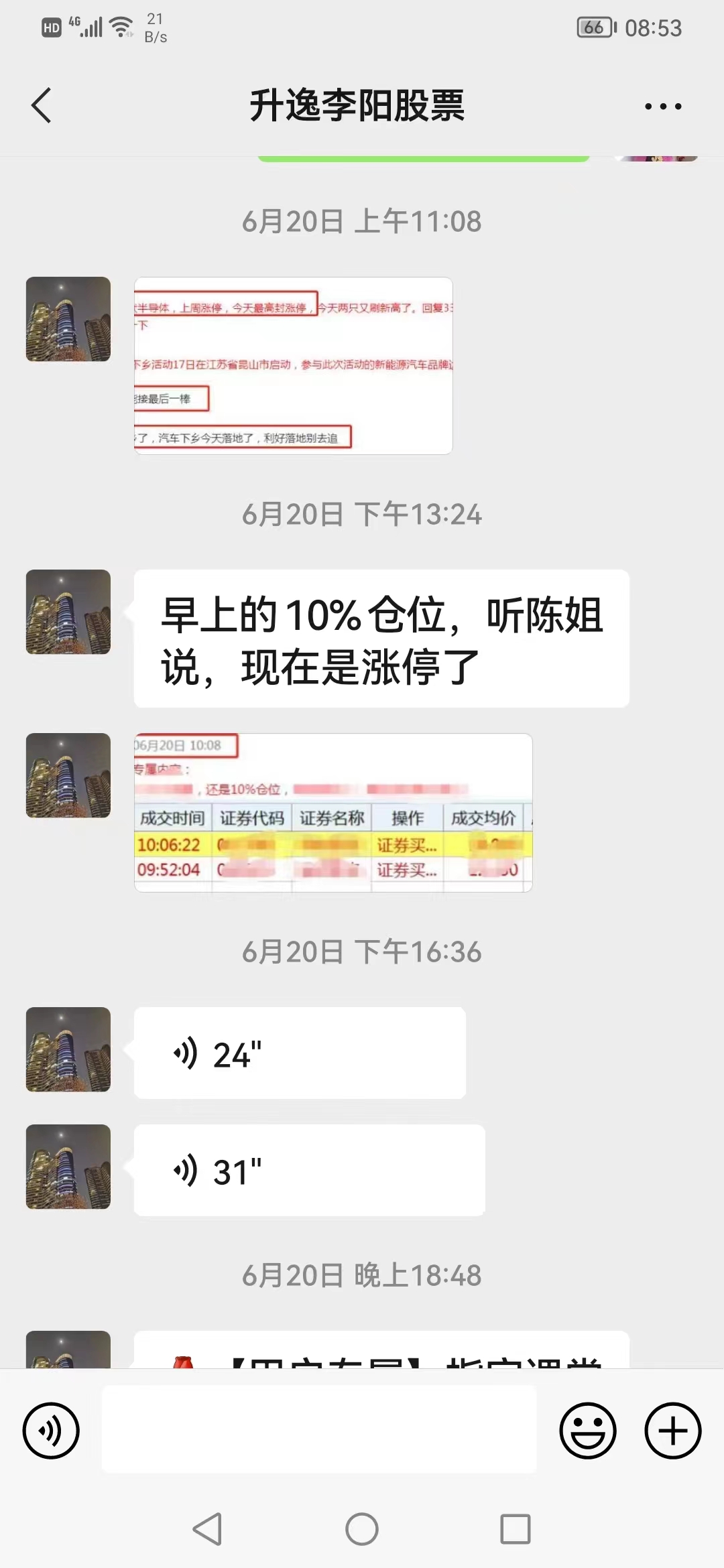
Task: Open the emoji sticker panel
Action: 588,1430
